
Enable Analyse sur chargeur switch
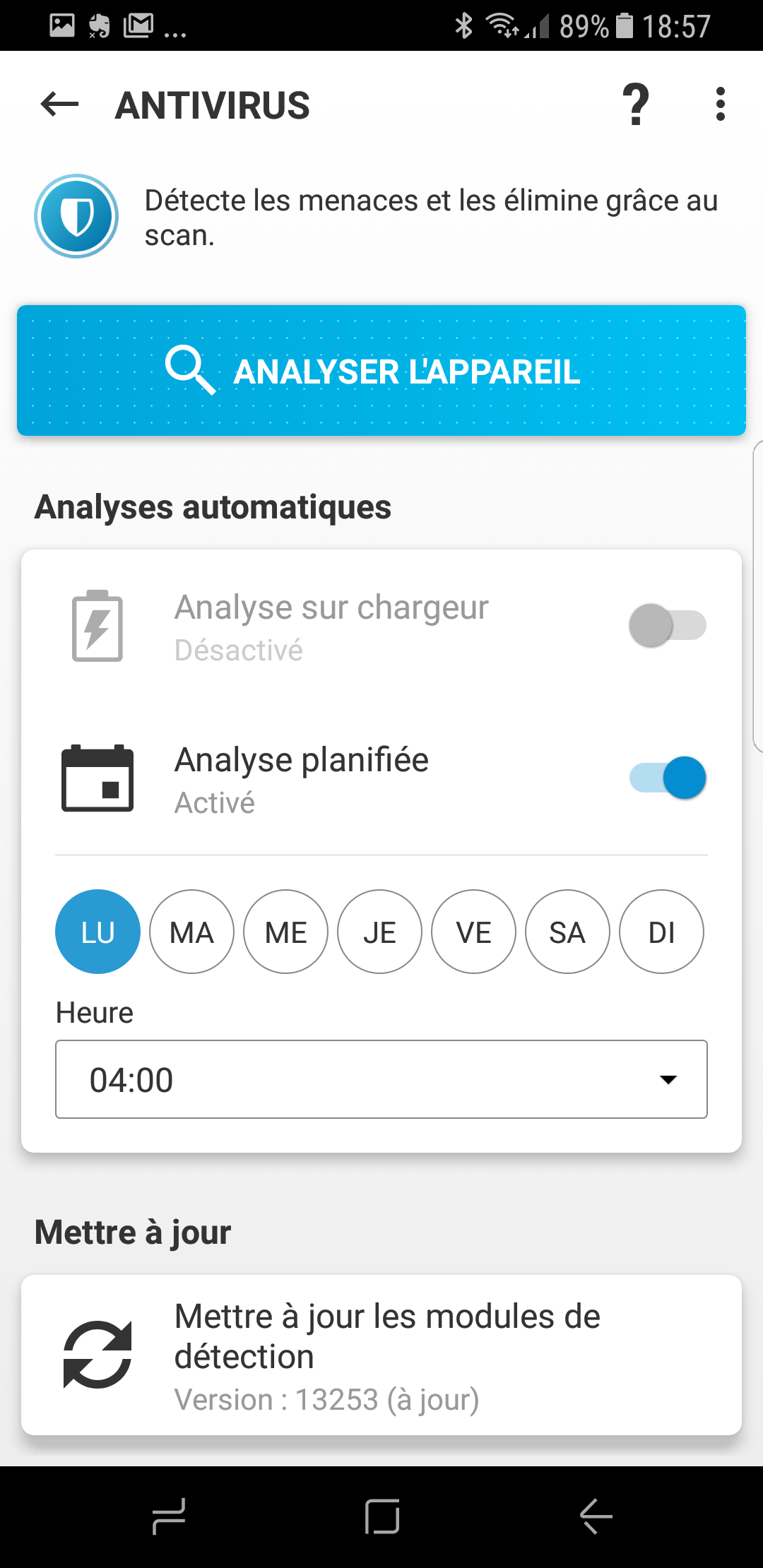coord(668,625)
